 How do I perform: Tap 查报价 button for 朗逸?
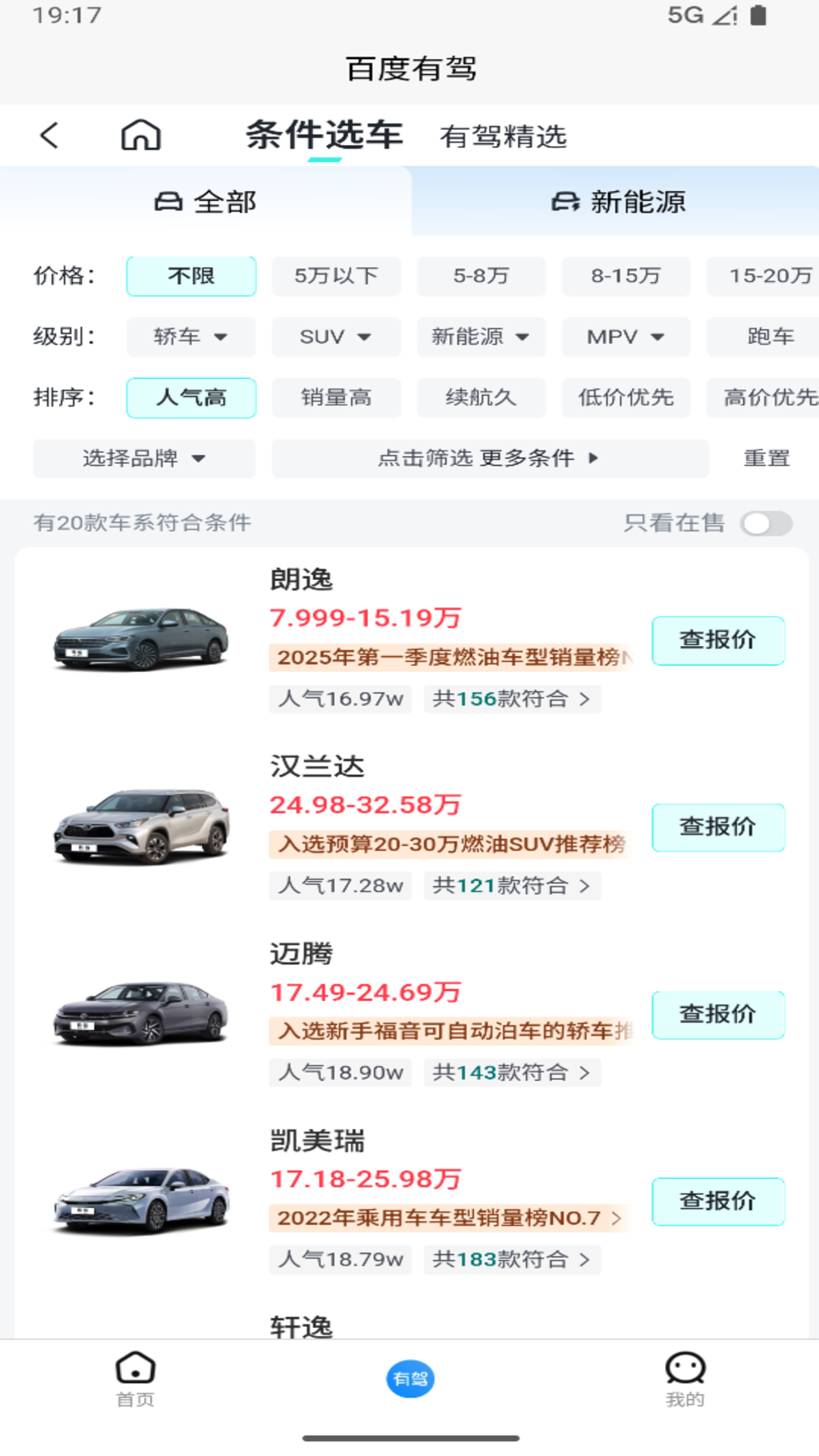[717, 641]
